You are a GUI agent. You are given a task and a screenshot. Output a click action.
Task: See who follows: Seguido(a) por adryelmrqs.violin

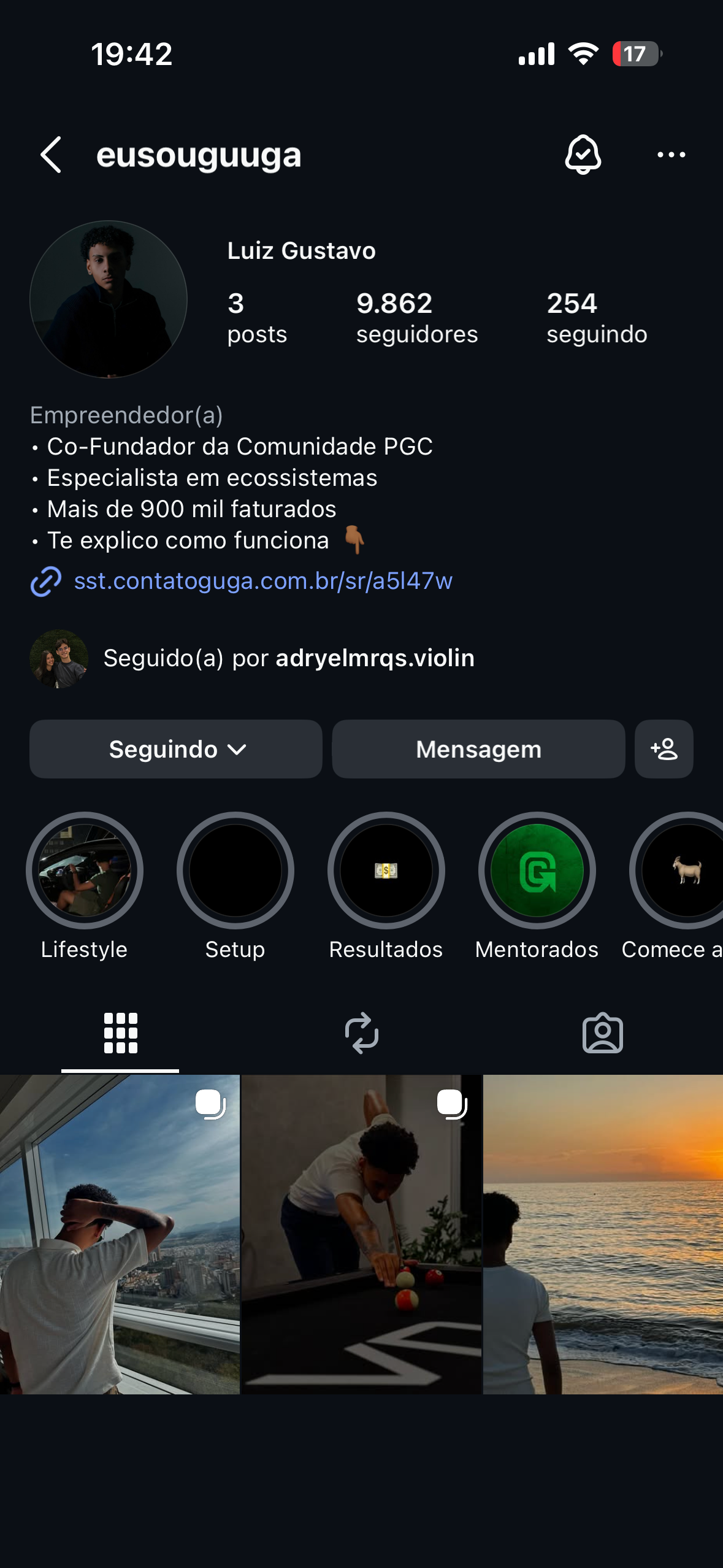[x=288, y=658]
